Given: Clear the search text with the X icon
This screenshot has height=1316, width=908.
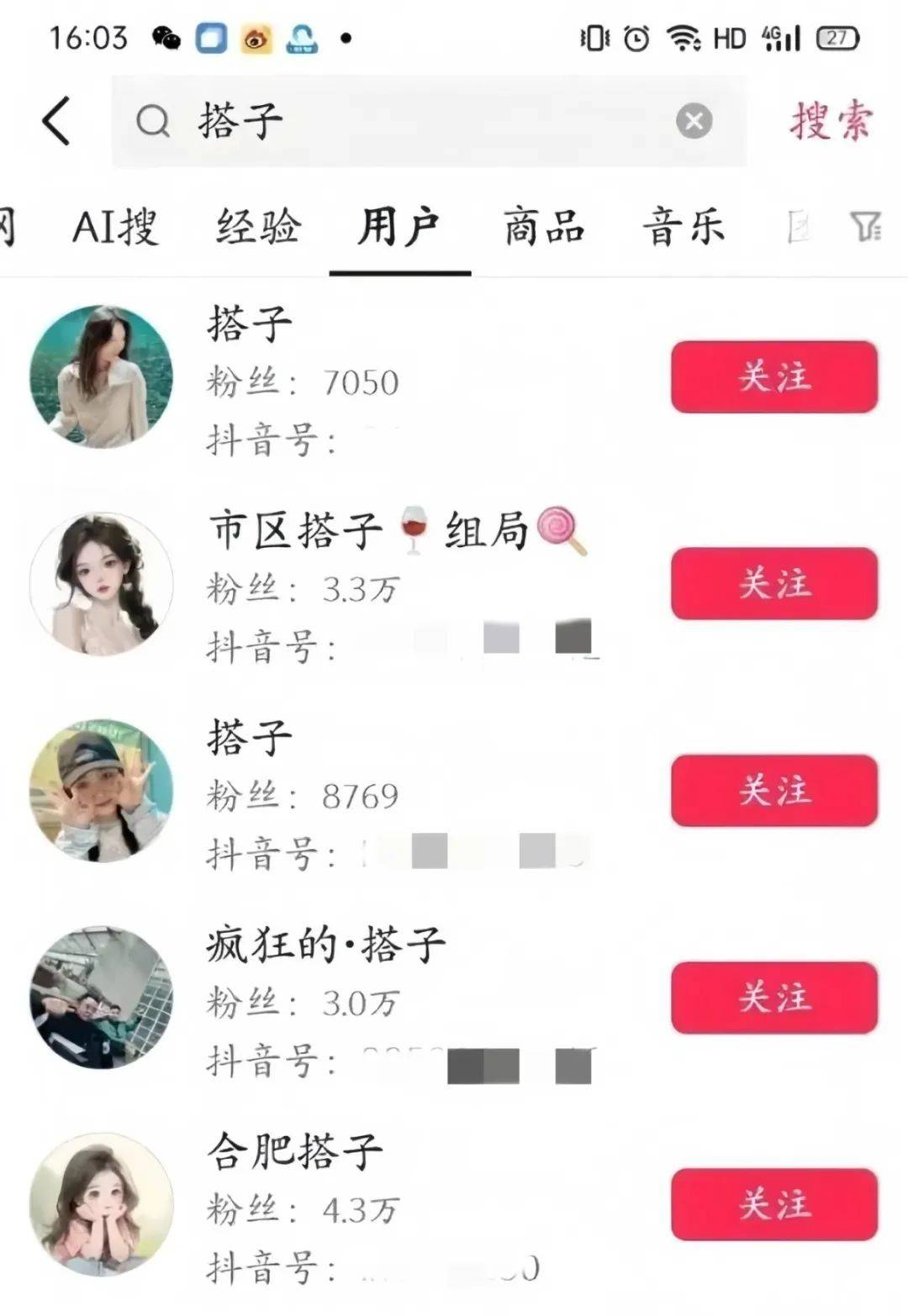Looking at the screenshot, I should click(694, 122).
